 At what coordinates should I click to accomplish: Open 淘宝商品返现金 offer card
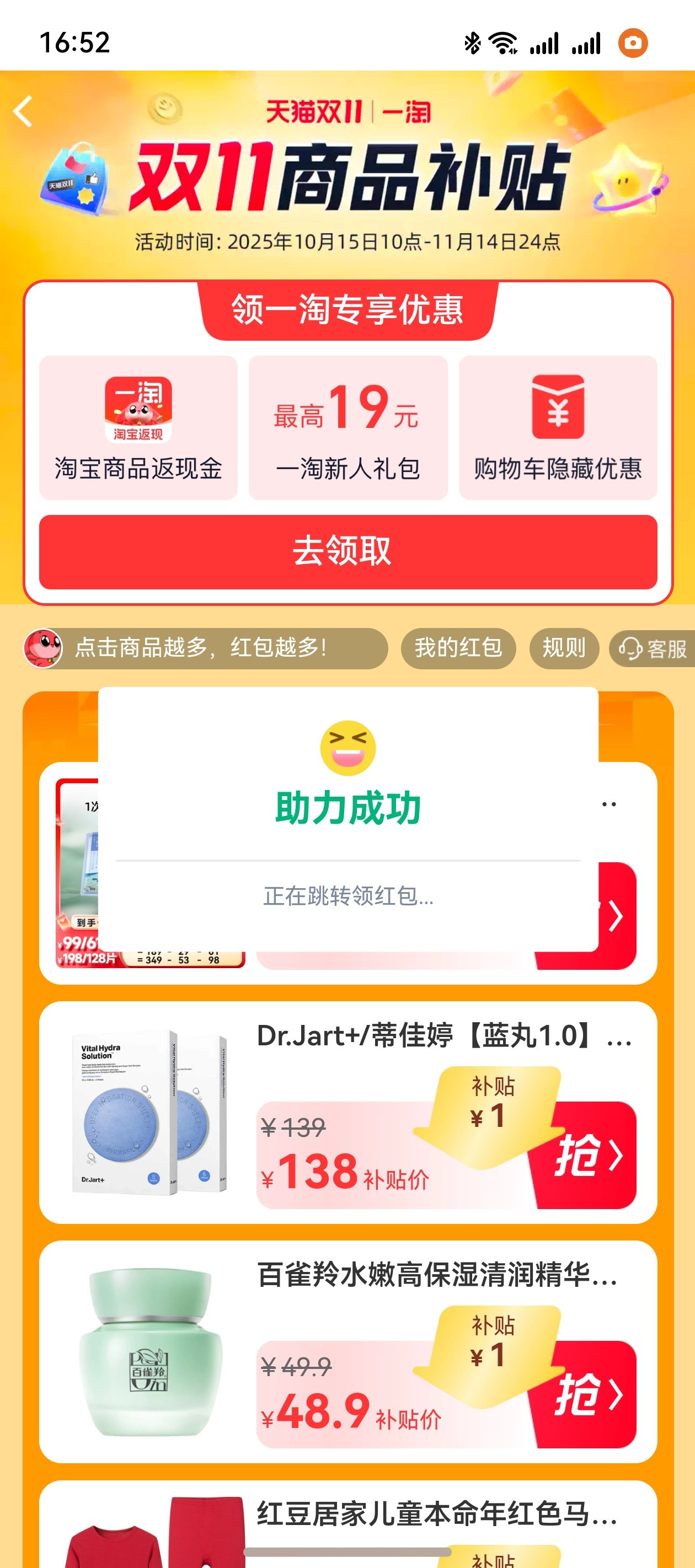(138, 428)
